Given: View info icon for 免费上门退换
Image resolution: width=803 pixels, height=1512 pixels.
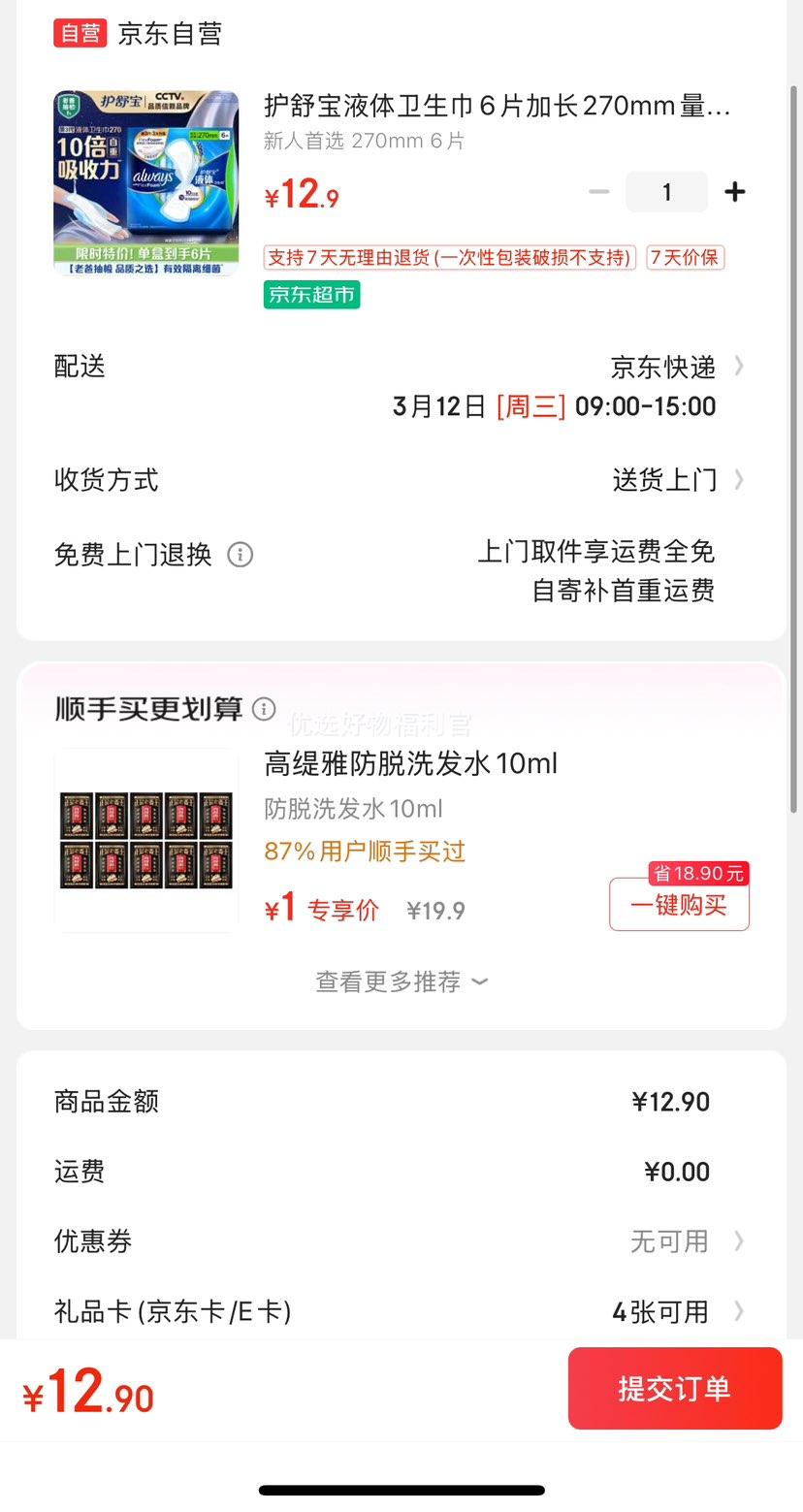Looking at the screenshot, I should pos(241,555).
